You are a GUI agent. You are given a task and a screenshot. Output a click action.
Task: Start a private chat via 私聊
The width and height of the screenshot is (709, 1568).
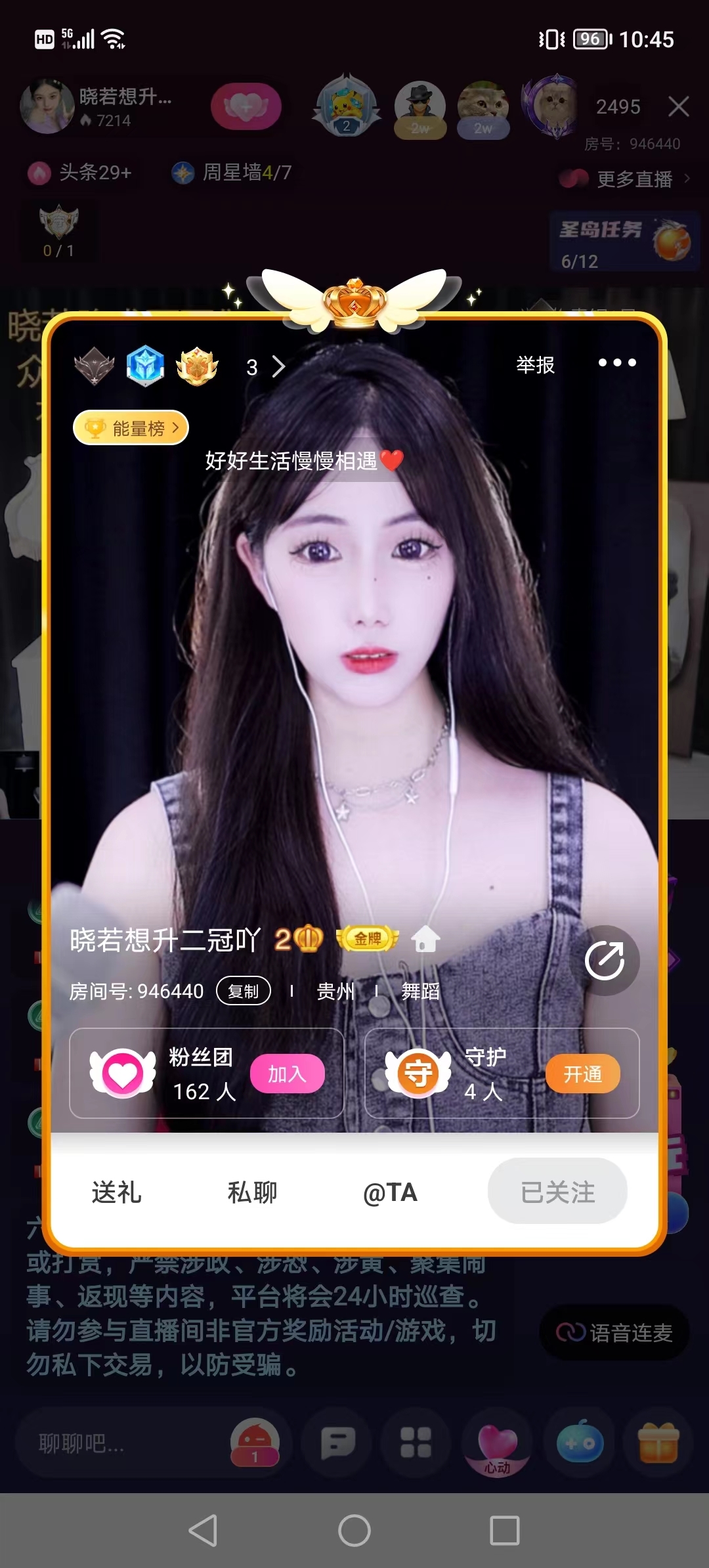[252, 1192]
